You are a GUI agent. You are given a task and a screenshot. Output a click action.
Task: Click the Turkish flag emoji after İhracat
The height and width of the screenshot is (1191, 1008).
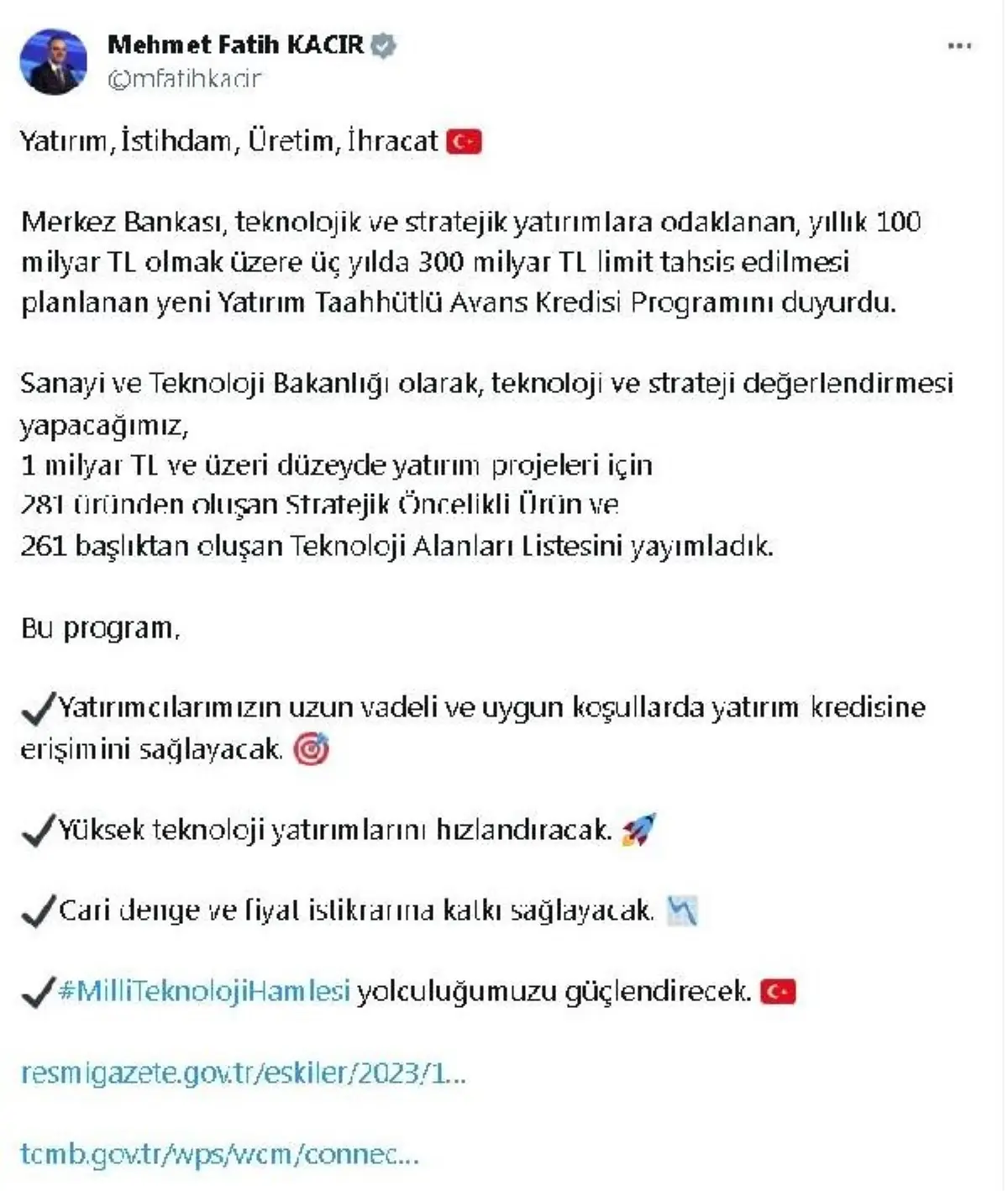pos(465,143)
